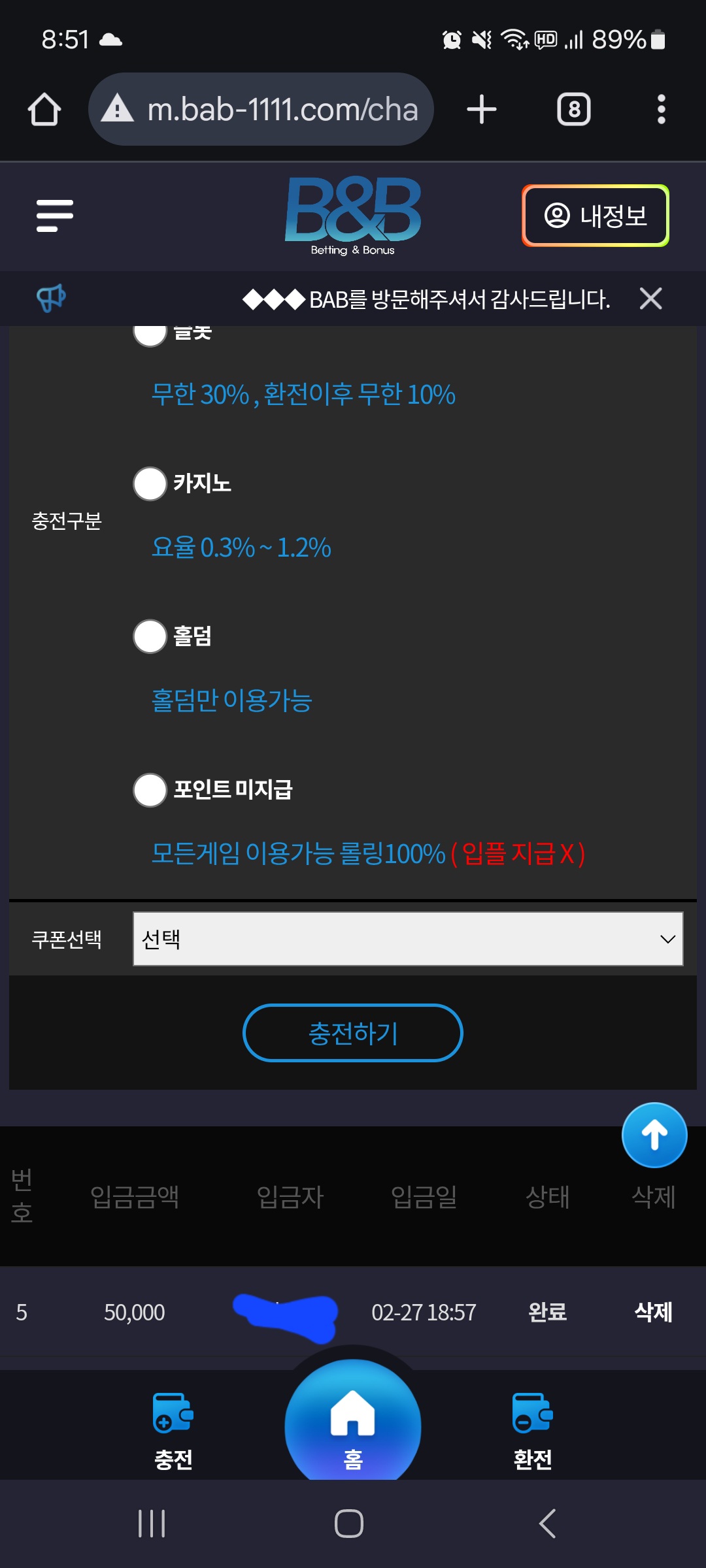
Task: Open a new browser tab
Action: pos(482,109)
